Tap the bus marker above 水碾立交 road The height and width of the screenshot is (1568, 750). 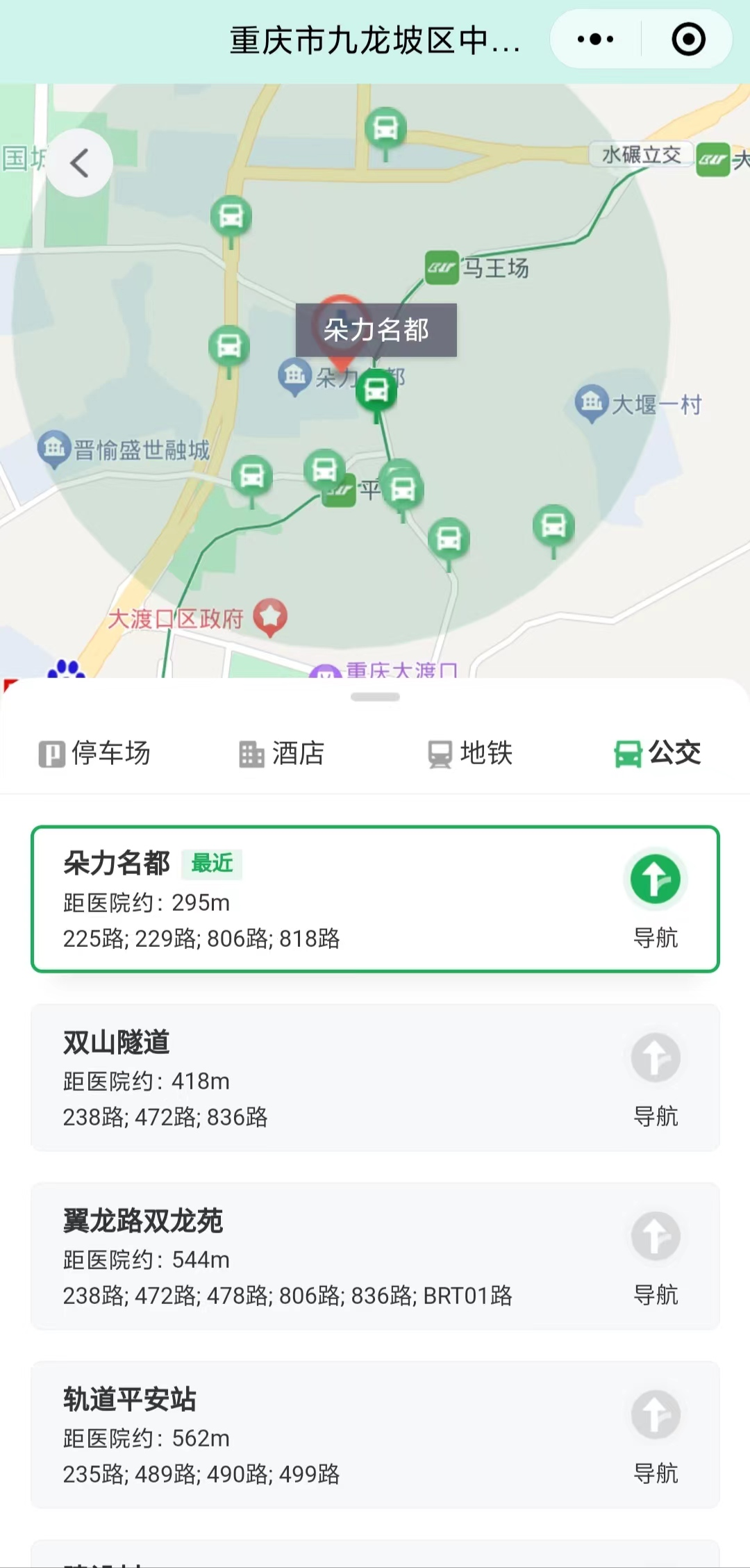point(385,129)
